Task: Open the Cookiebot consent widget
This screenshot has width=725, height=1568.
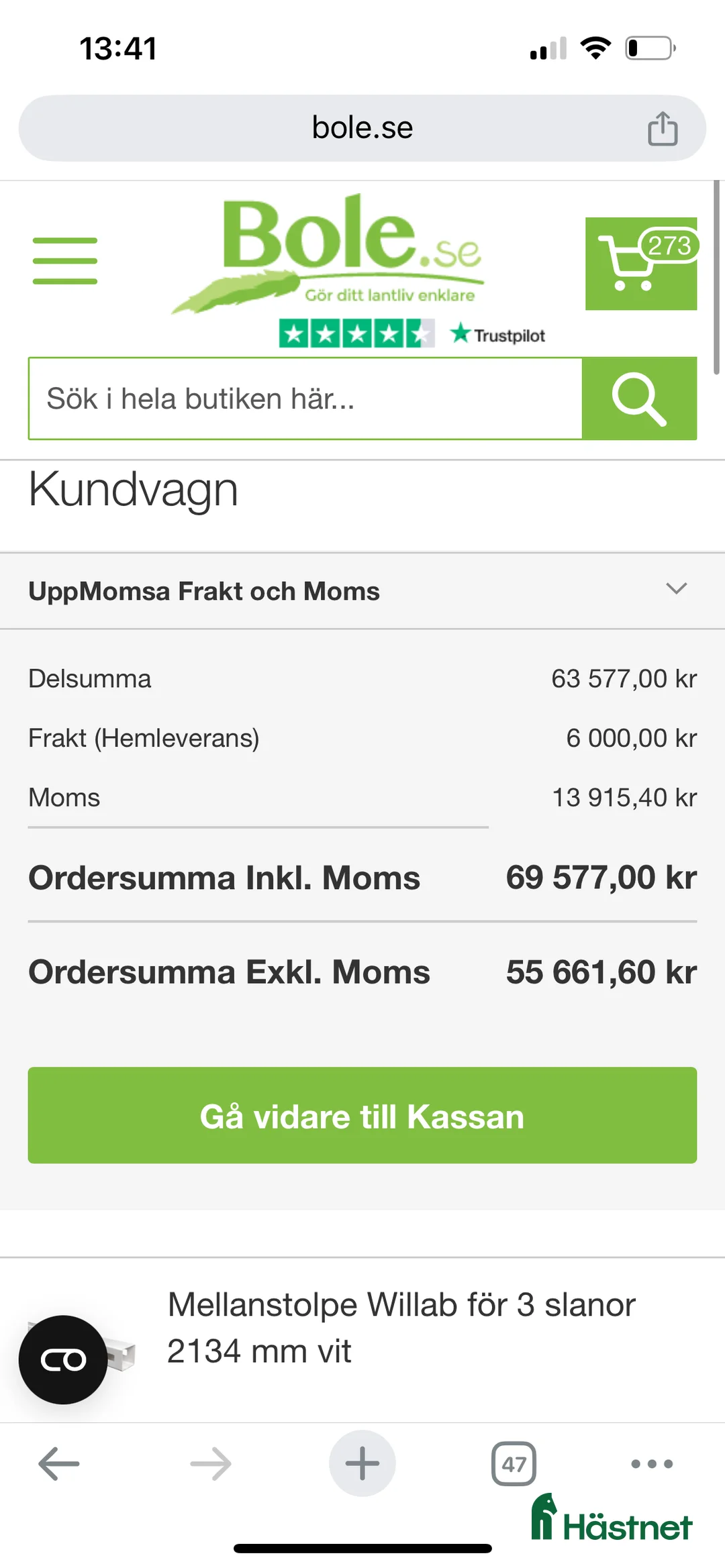Action: pyautogui.click(x=62, y=1361)
